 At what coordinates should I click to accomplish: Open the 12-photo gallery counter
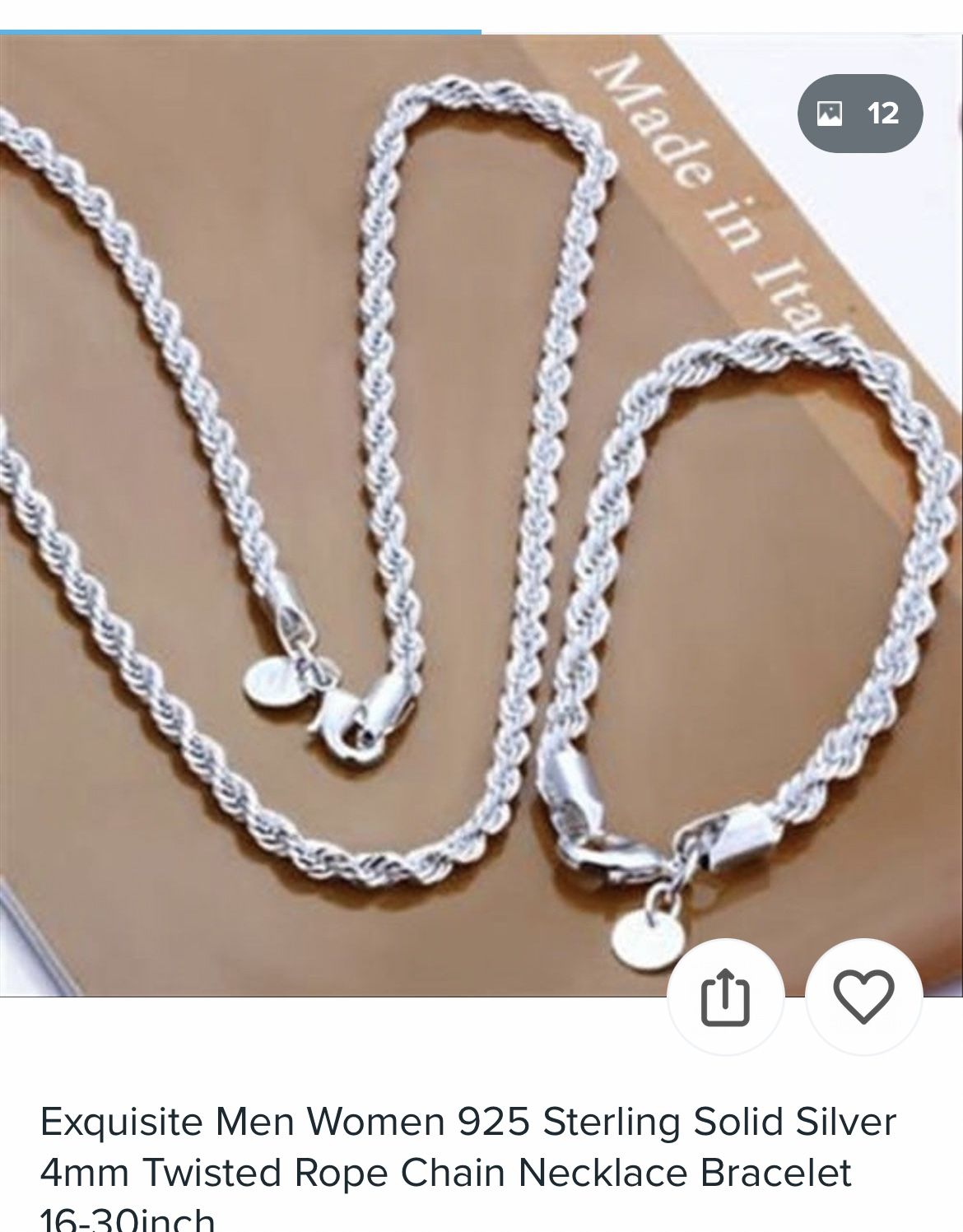click(x=860, y=114)
